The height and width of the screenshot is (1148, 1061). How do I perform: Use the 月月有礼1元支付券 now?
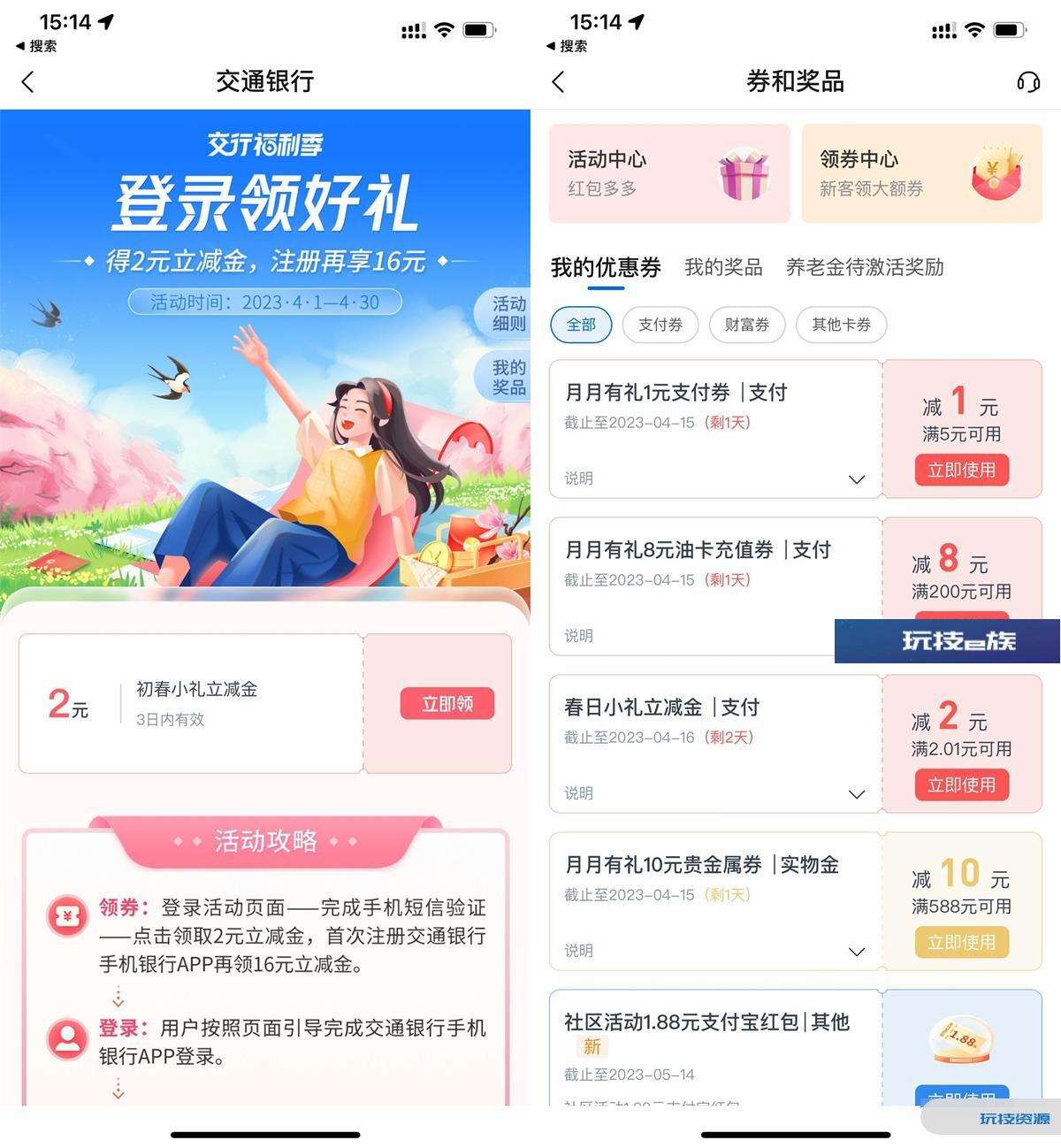point(961,470)
